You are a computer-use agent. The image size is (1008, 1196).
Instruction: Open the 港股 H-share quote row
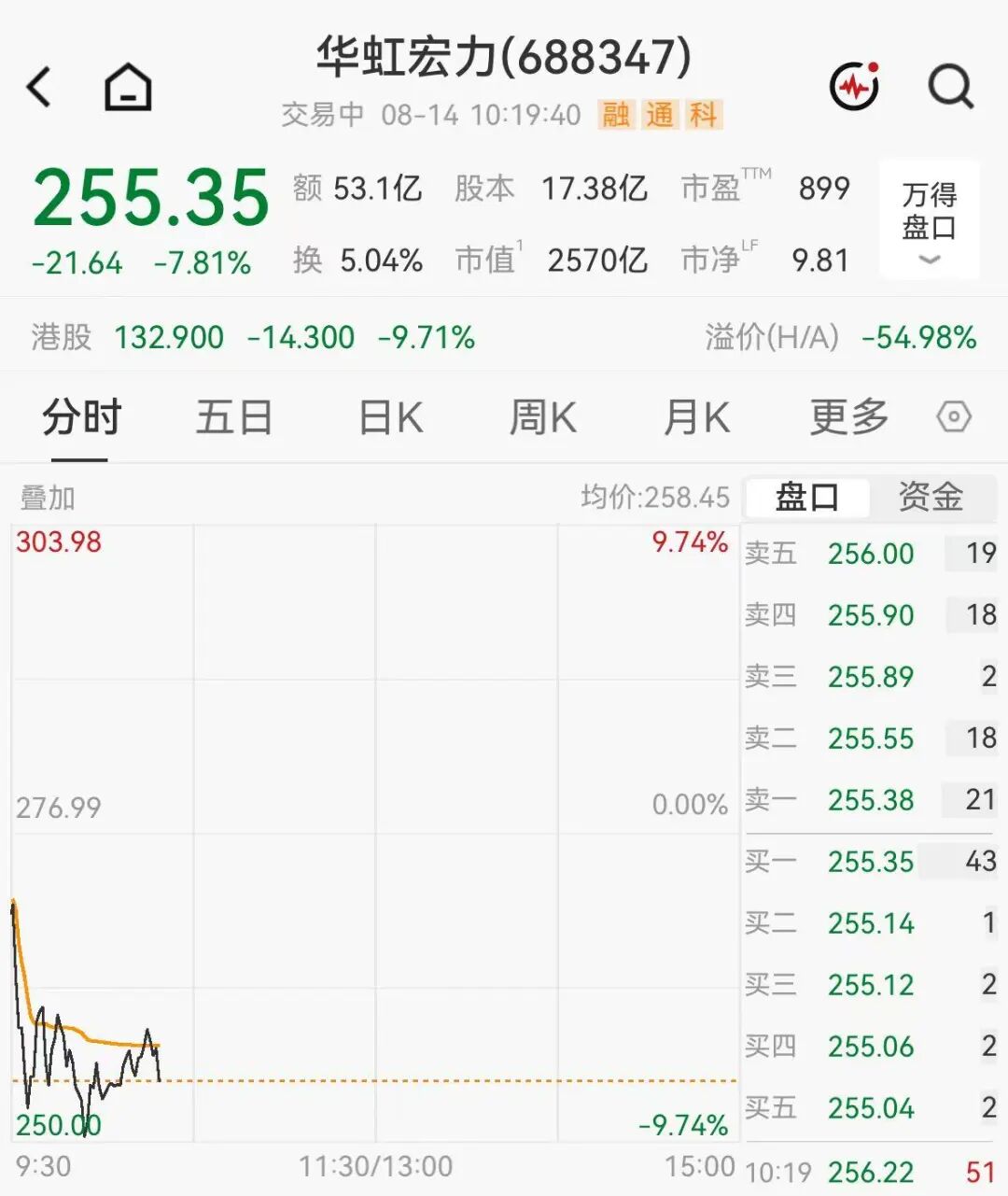[504, 336]
